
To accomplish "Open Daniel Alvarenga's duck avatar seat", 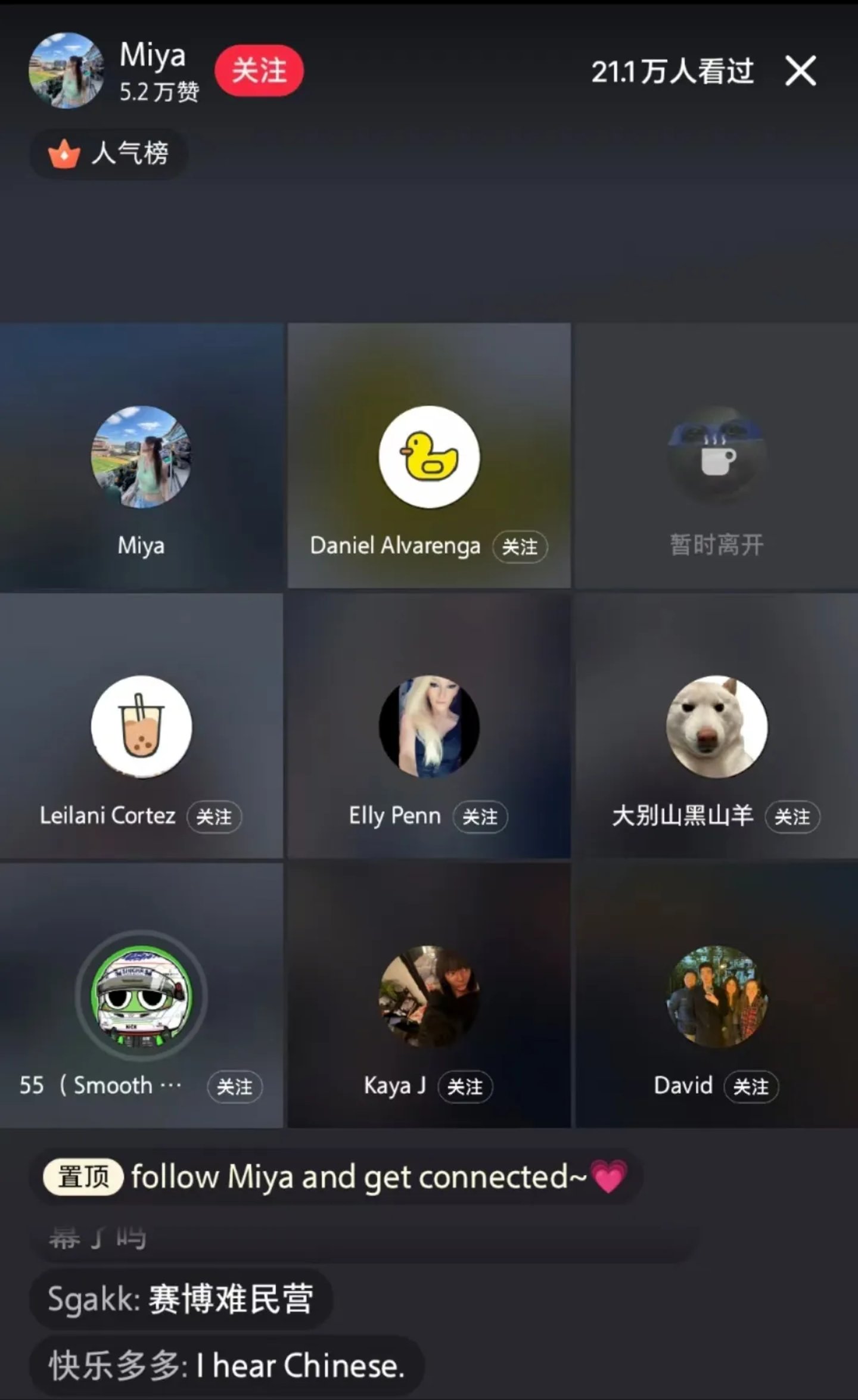I will pyautogui.click(x=429, y=456).
